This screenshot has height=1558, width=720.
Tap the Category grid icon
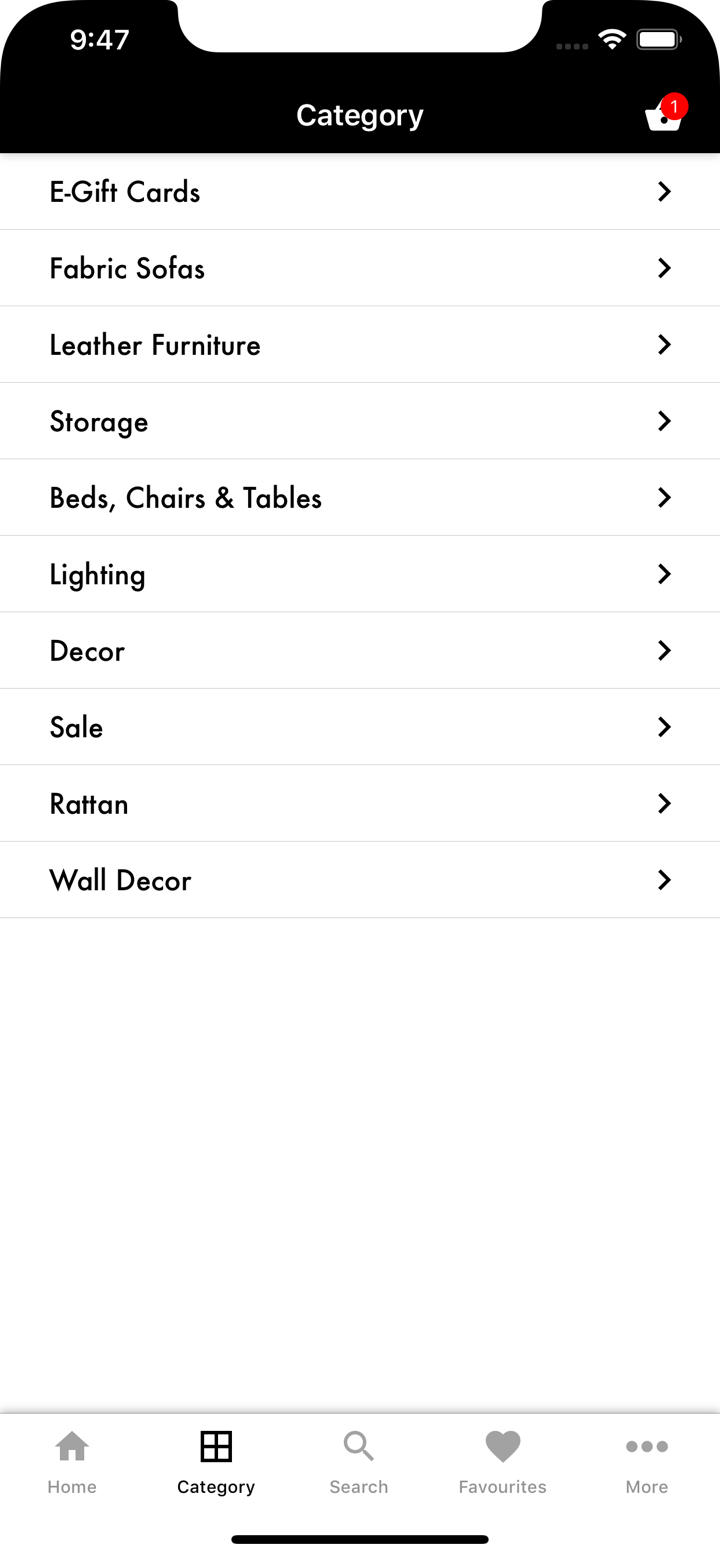coord(215,1446)
